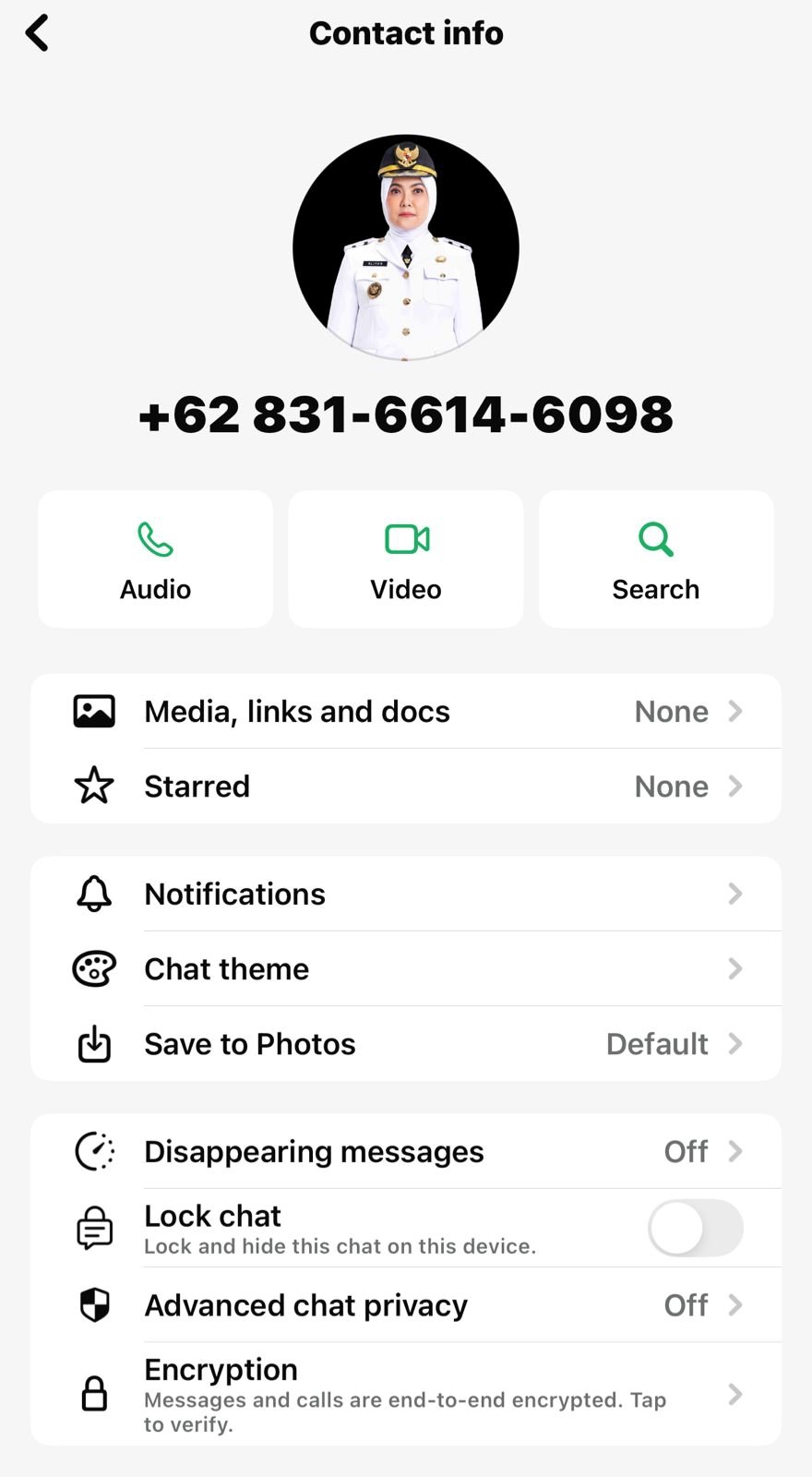Open Media, links and docs

click(x=406, y=712)
